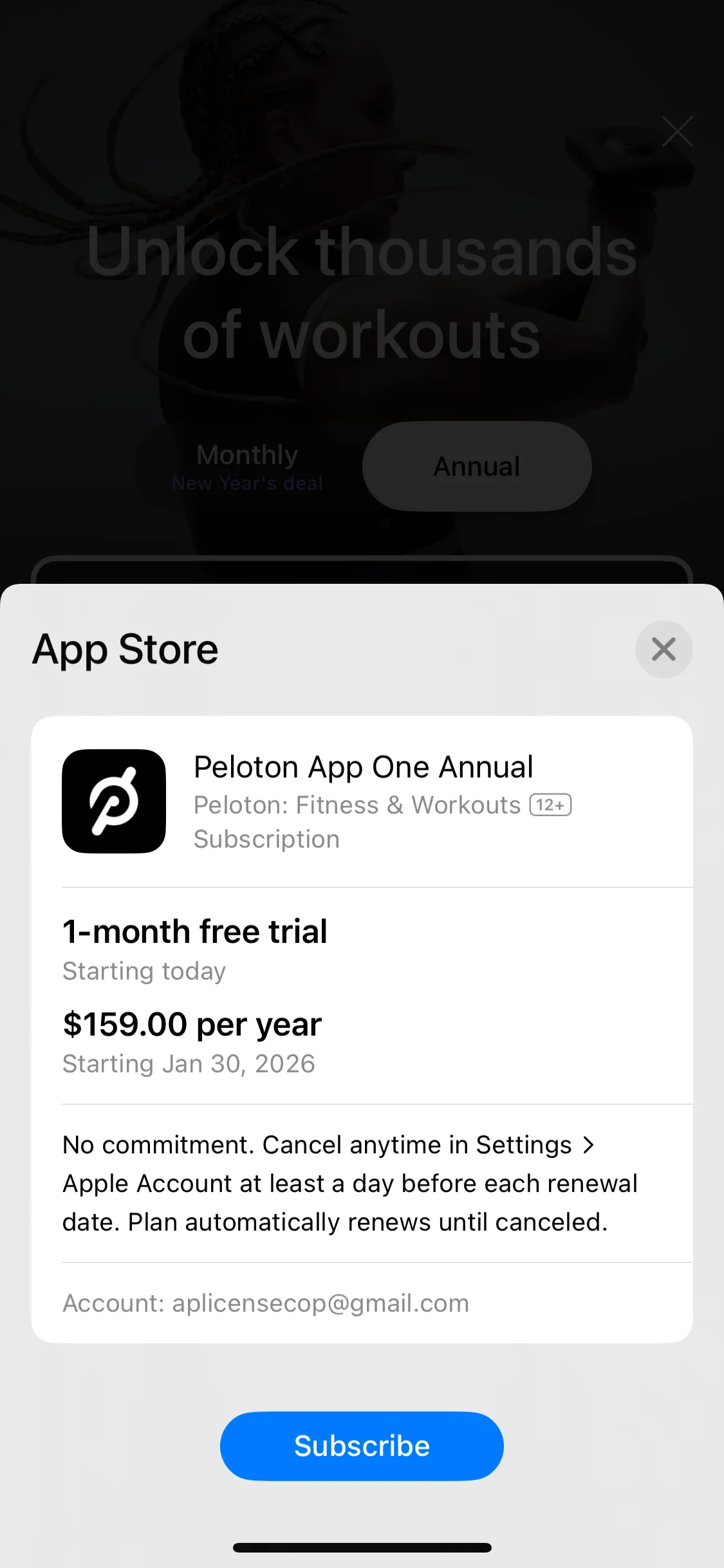Close the App Store purchase sheet
The image size is (724, 1568).
(x=664, y=649)
